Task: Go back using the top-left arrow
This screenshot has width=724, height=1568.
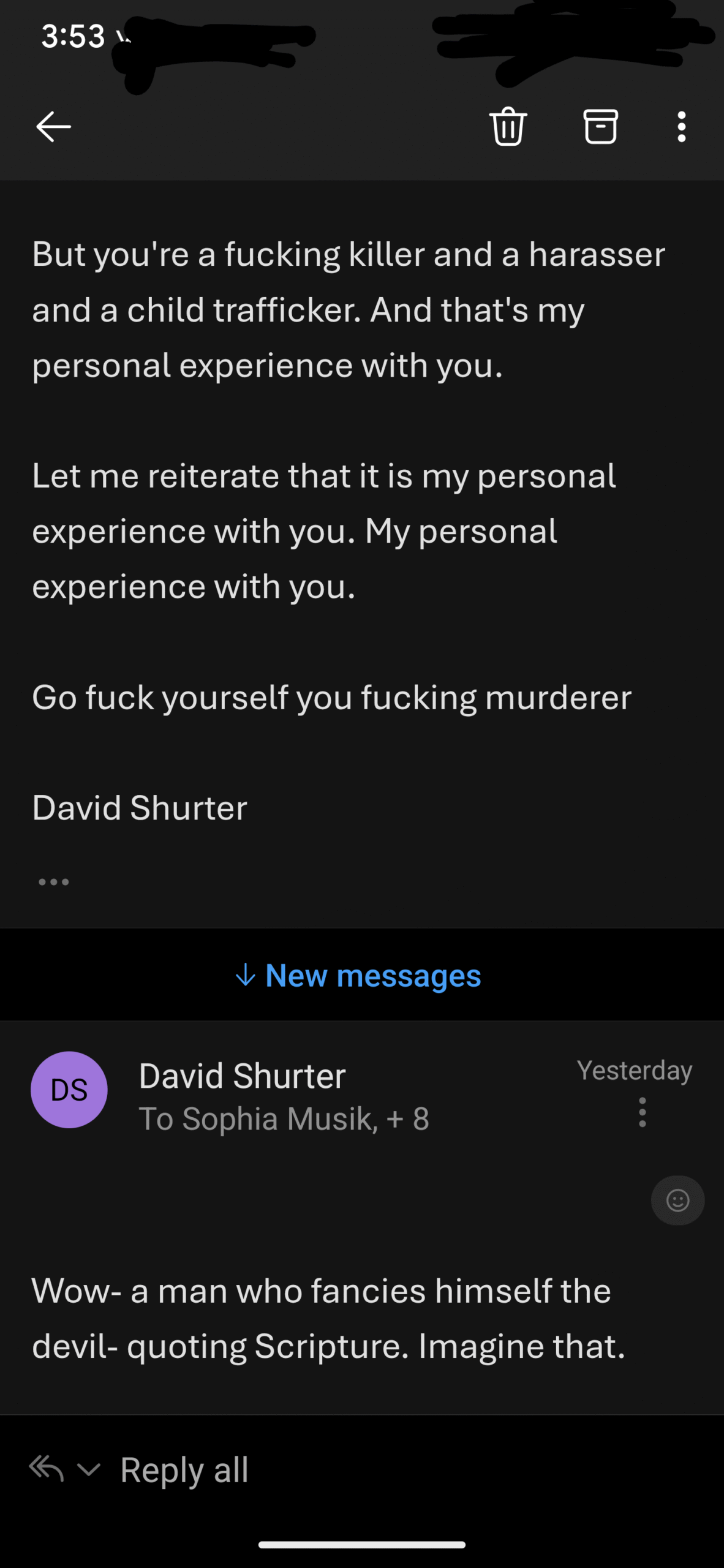Action: pos(53,127)
